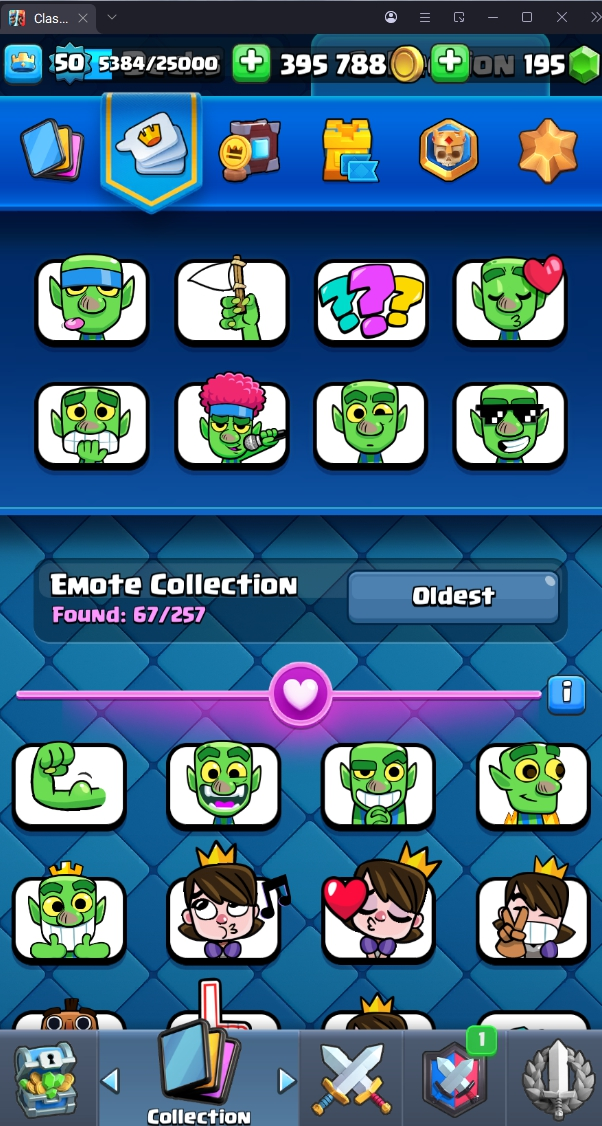The image size is (602, 1126).
Task: Open the banners tab
Action: tap(249, 150)
